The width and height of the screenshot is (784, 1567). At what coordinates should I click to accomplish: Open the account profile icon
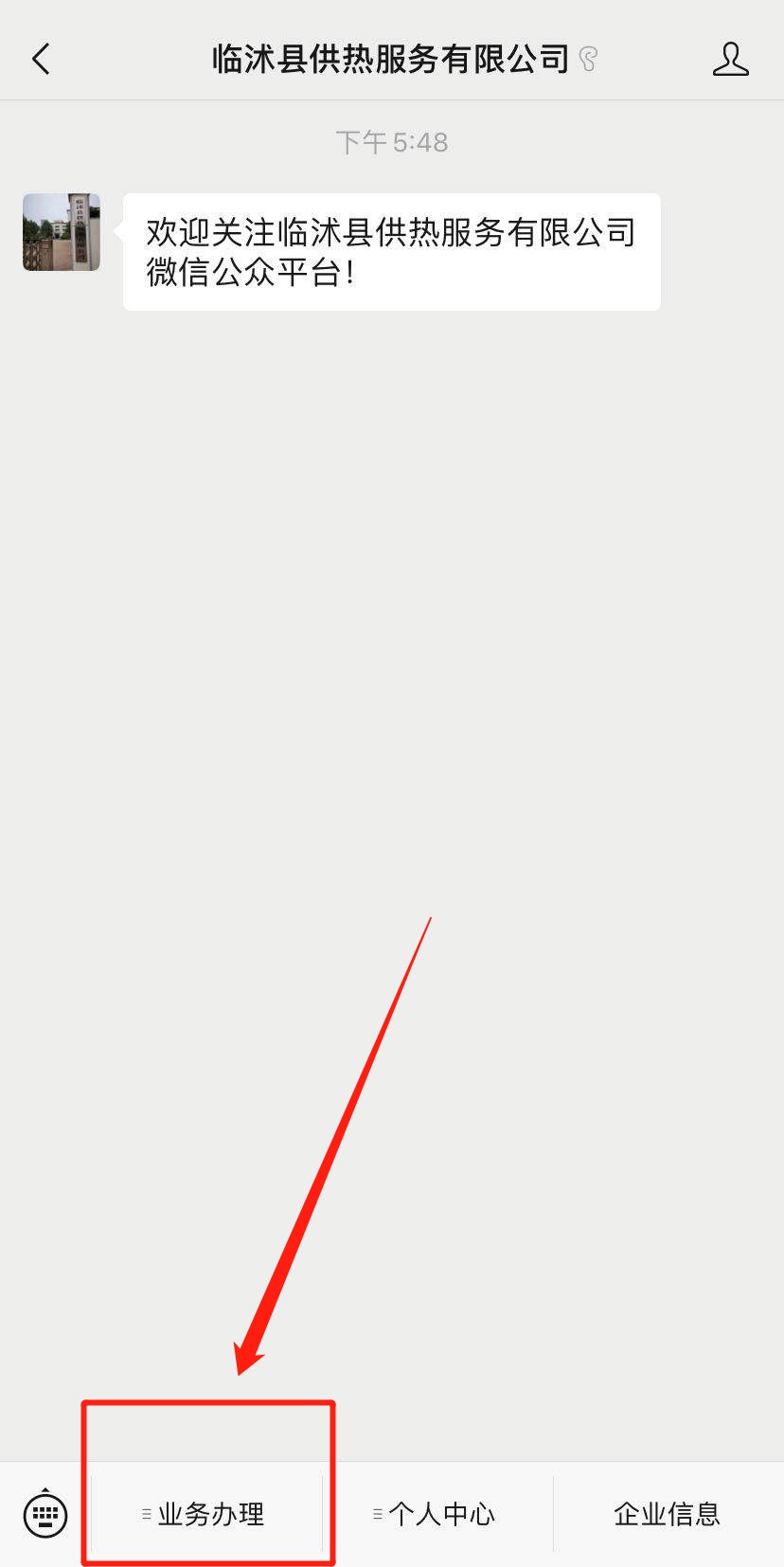(730, 60)
